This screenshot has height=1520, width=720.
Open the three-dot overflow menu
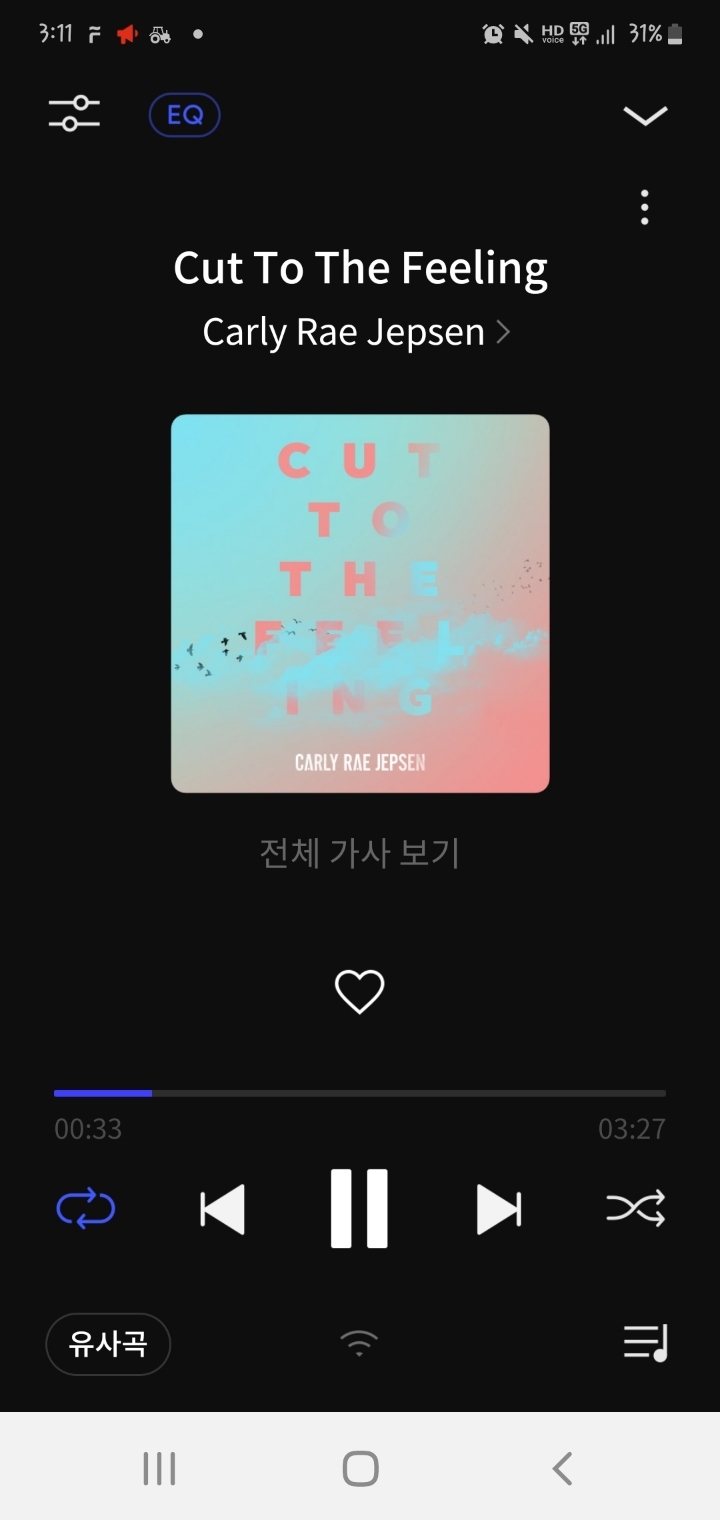click(645, 207)
